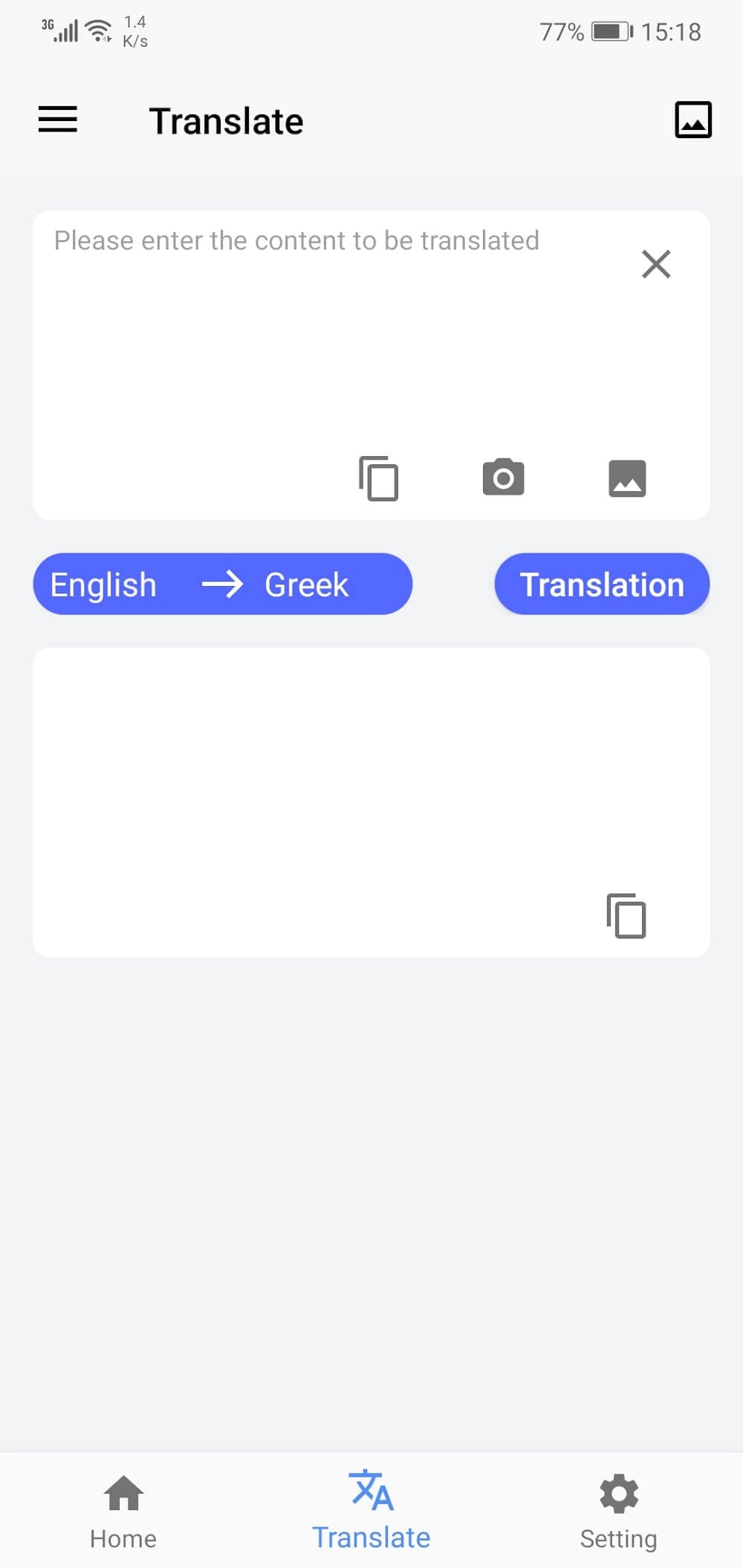Pick a gallery image in input box

point(627,478)
